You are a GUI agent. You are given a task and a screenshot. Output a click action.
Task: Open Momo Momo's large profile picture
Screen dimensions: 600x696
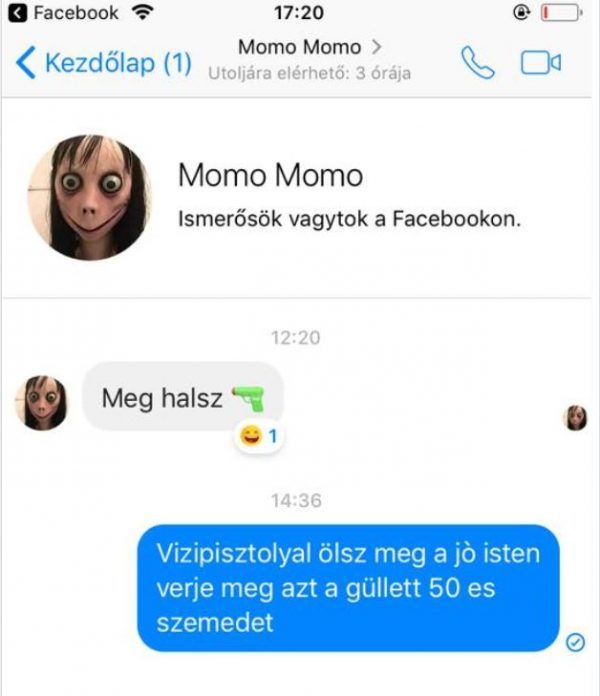(x=89, y=196)
